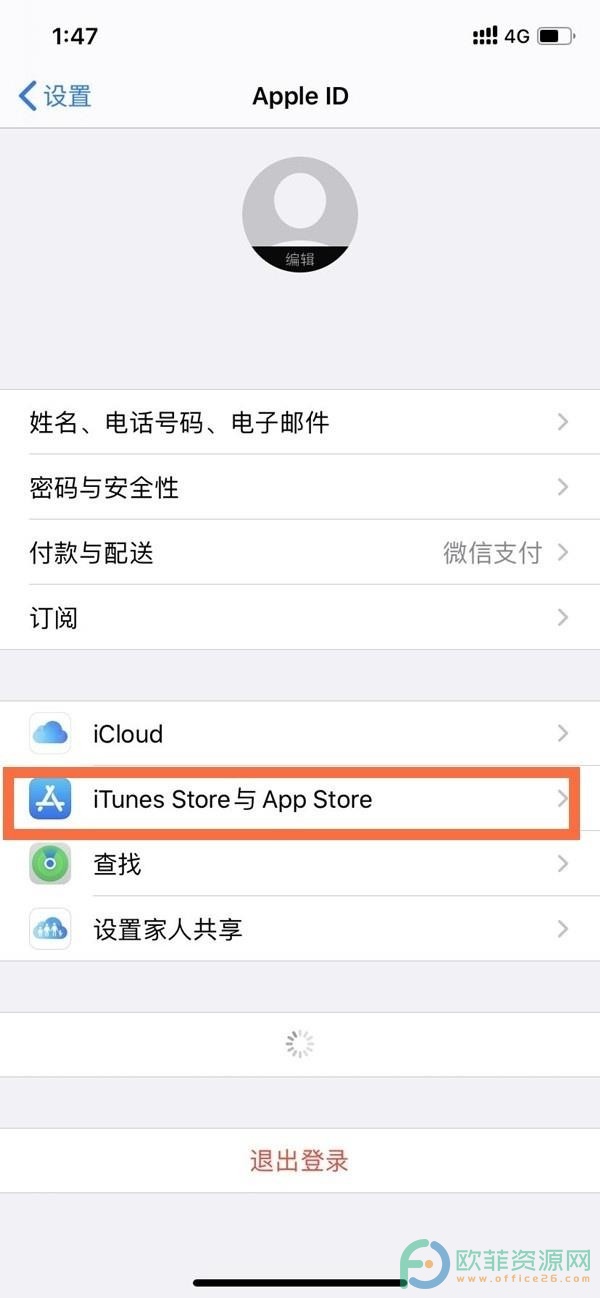Open the 查找 row
The width and height of the screenshot is (600, 1298).
tap(299, 863)
